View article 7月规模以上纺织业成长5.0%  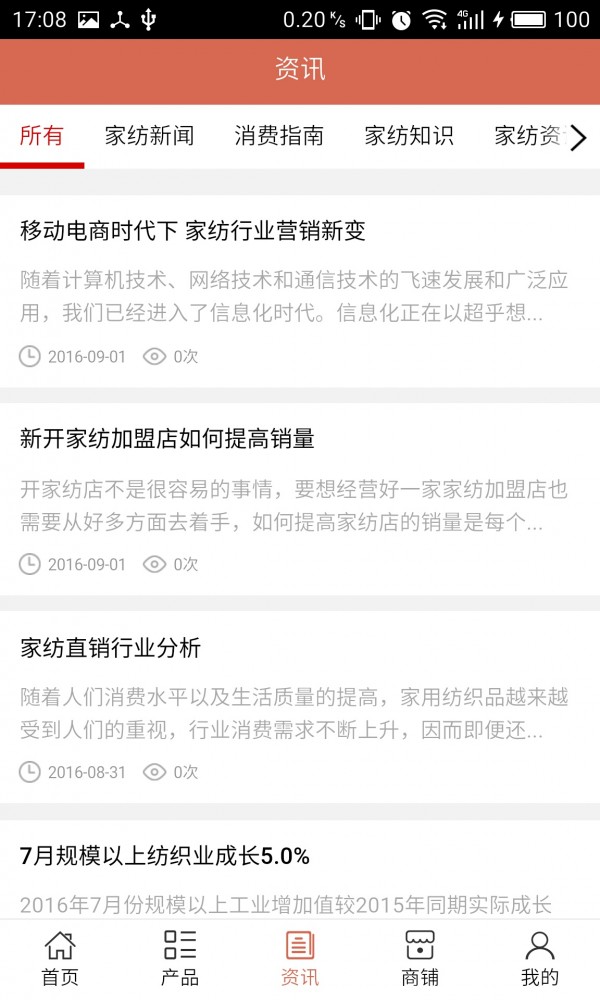165,856
